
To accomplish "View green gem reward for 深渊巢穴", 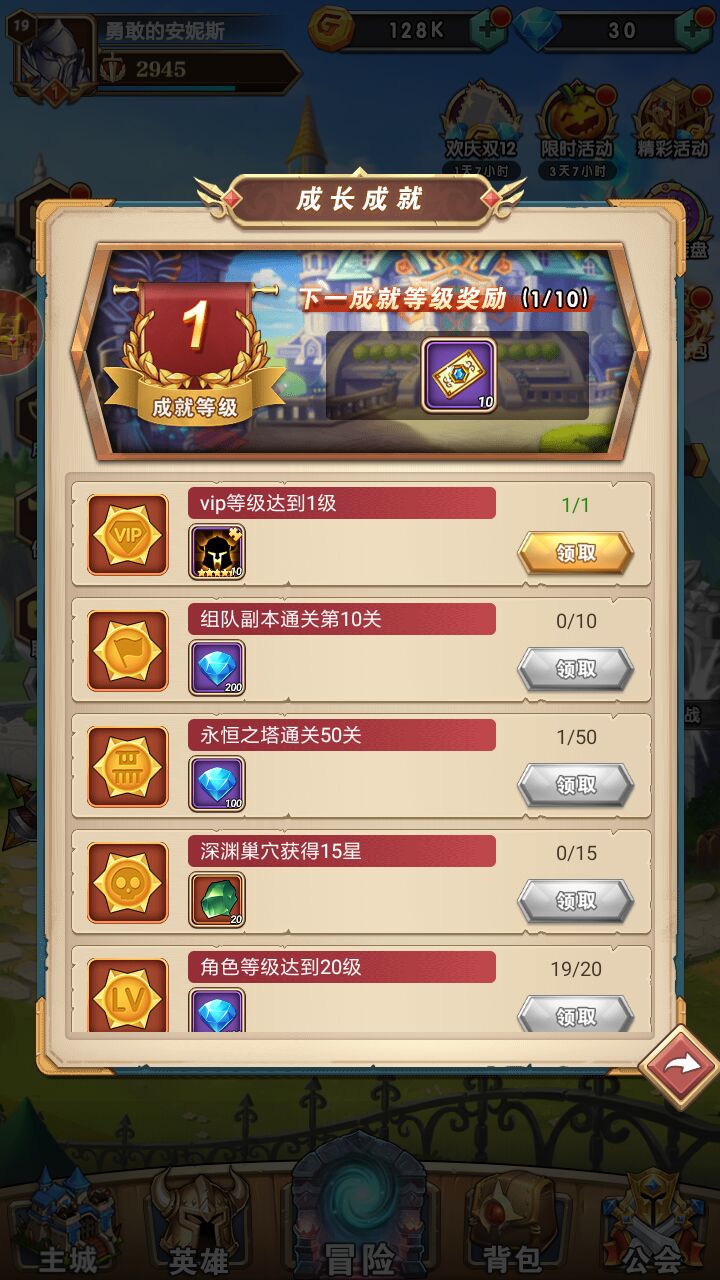I will click(217, 900).
